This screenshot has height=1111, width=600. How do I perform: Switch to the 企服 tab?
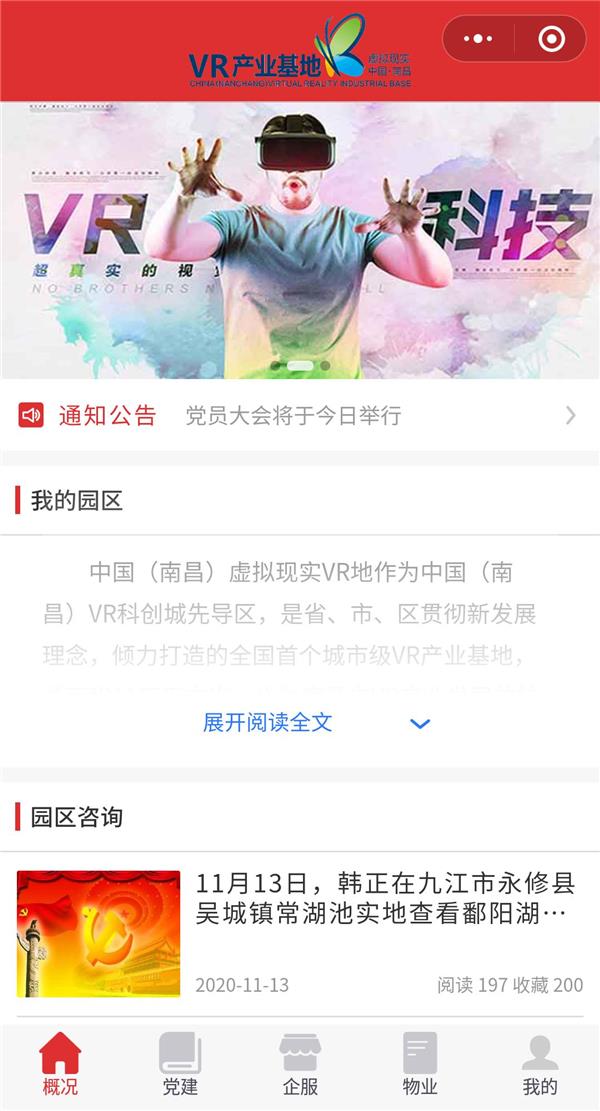click(300, 1066)
